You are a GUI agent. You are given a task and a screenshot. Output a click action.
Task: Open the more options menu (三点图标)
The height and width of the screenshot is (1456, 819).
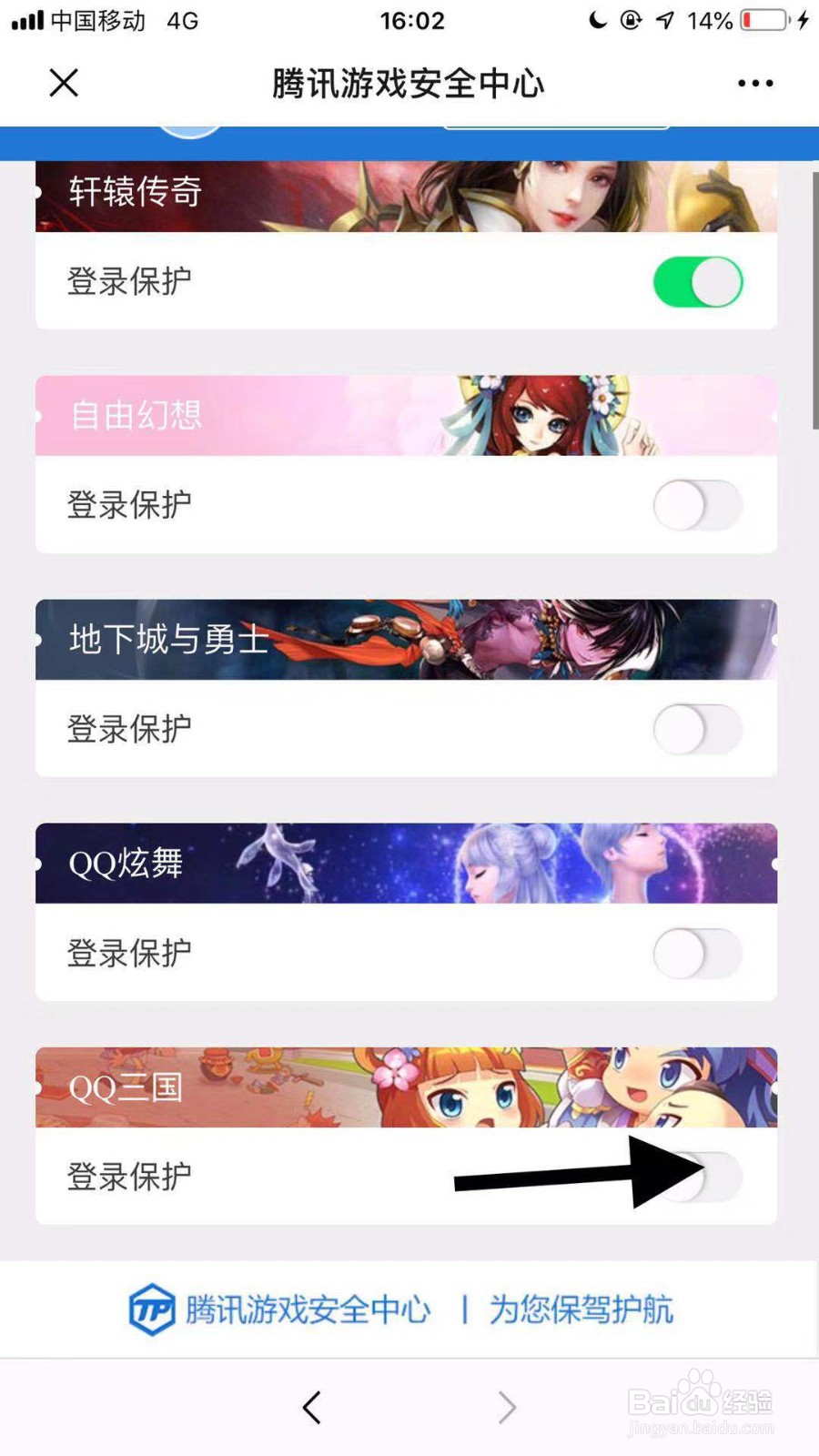point(755,83)
